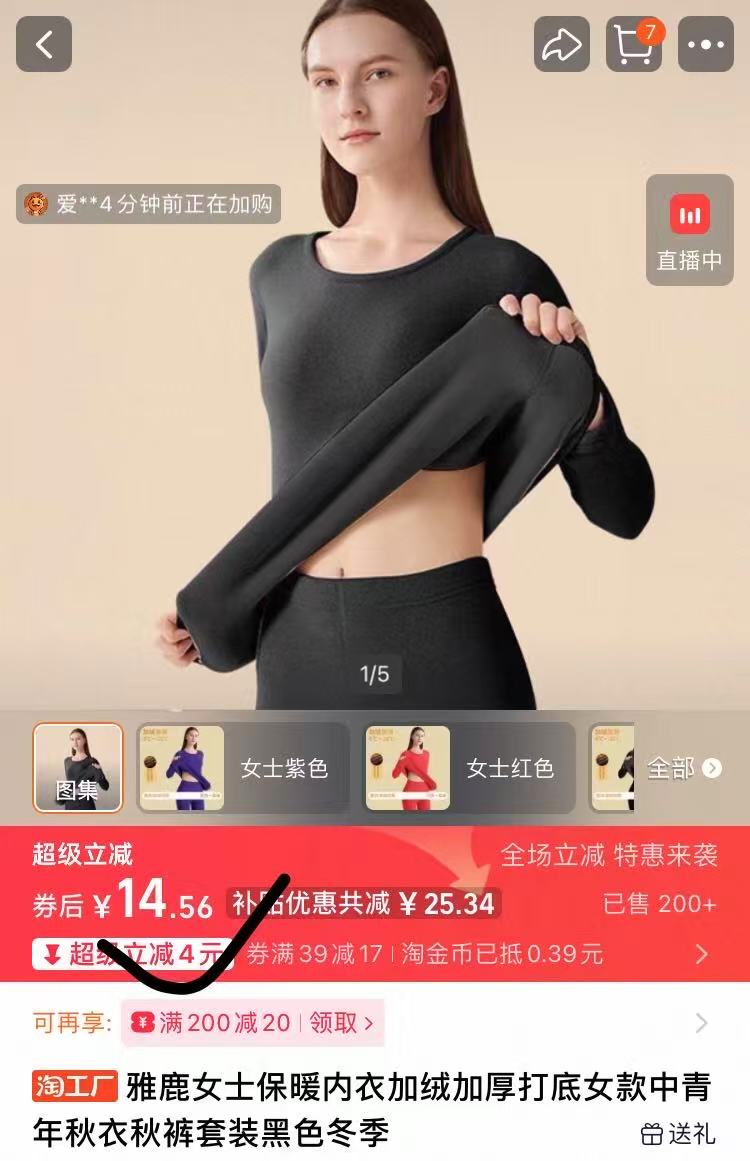Tap the lion avatar in the purchase notification

coord(36,206)
